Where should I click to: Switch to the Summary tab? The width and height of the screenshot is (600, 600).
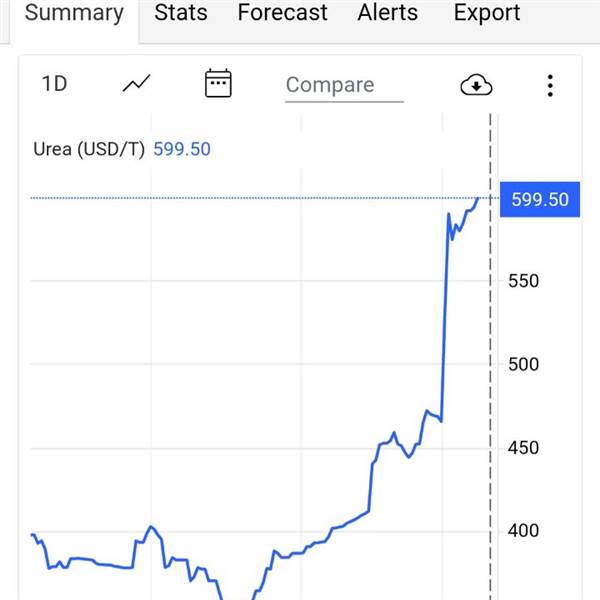(74, 14)
